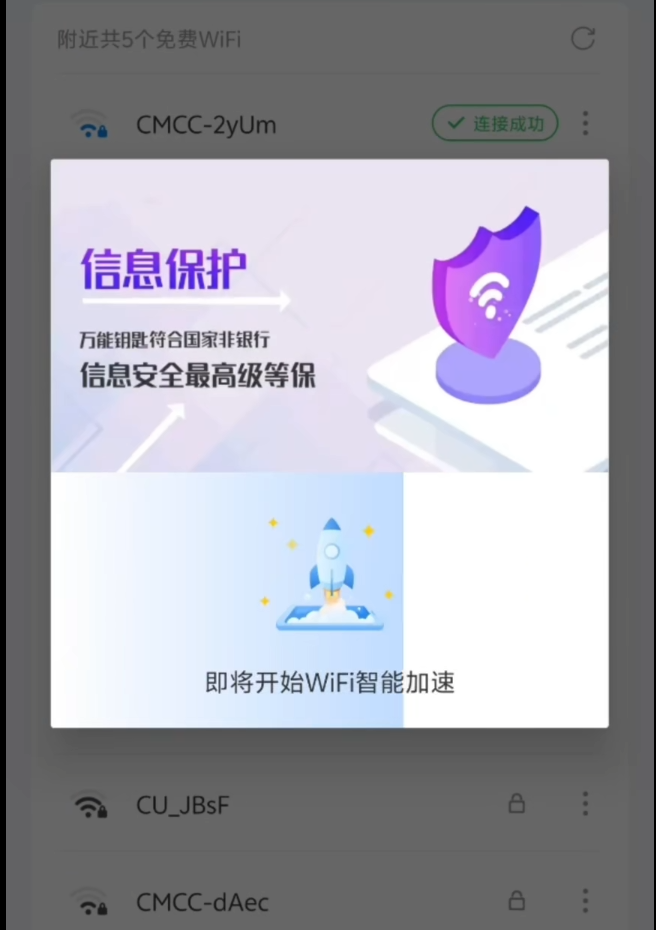
Task: View the 信息保护 security banner
Action: point(329,315)
